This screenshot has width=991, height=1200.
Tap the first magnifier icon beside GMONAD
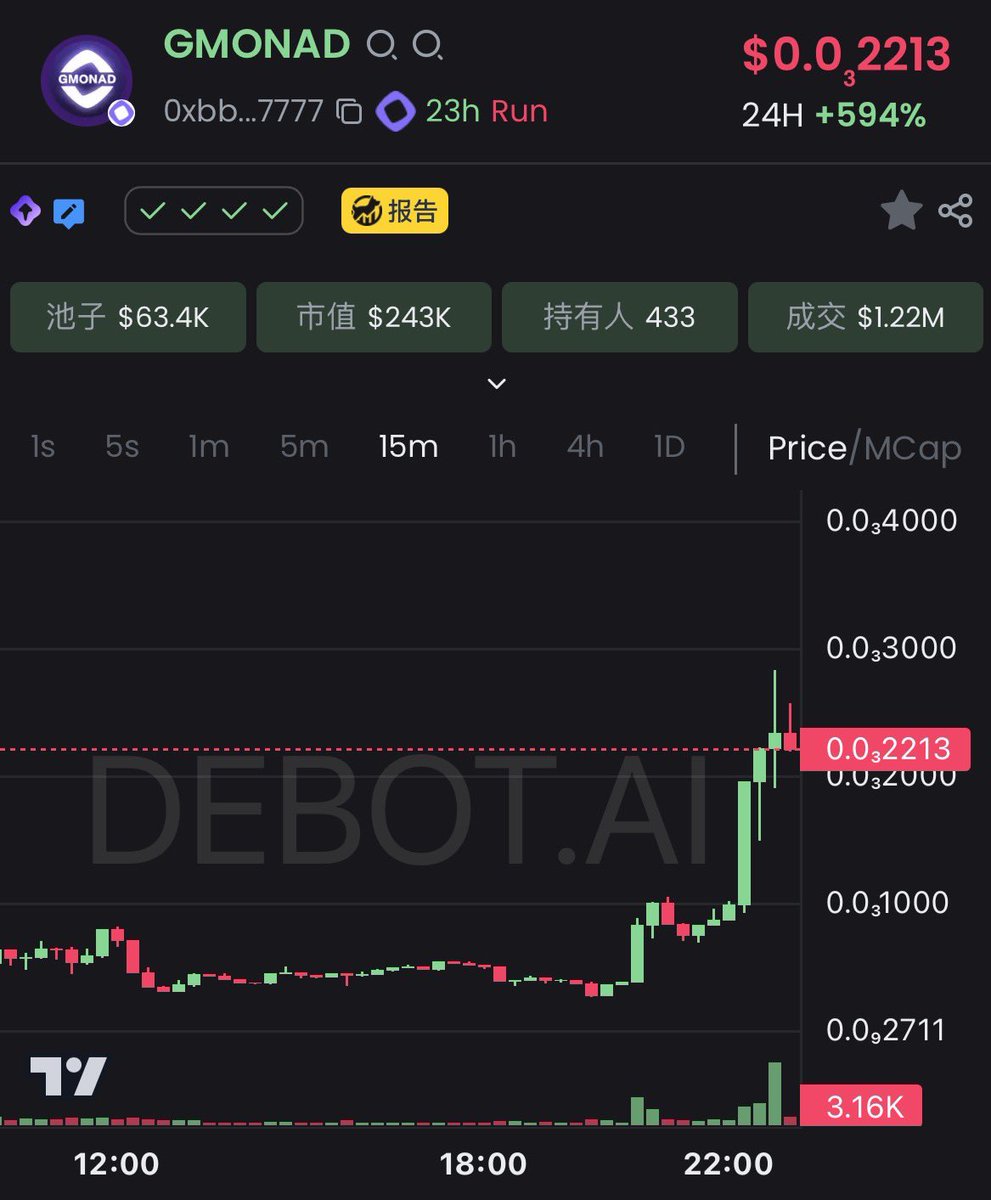coord(380,45)
